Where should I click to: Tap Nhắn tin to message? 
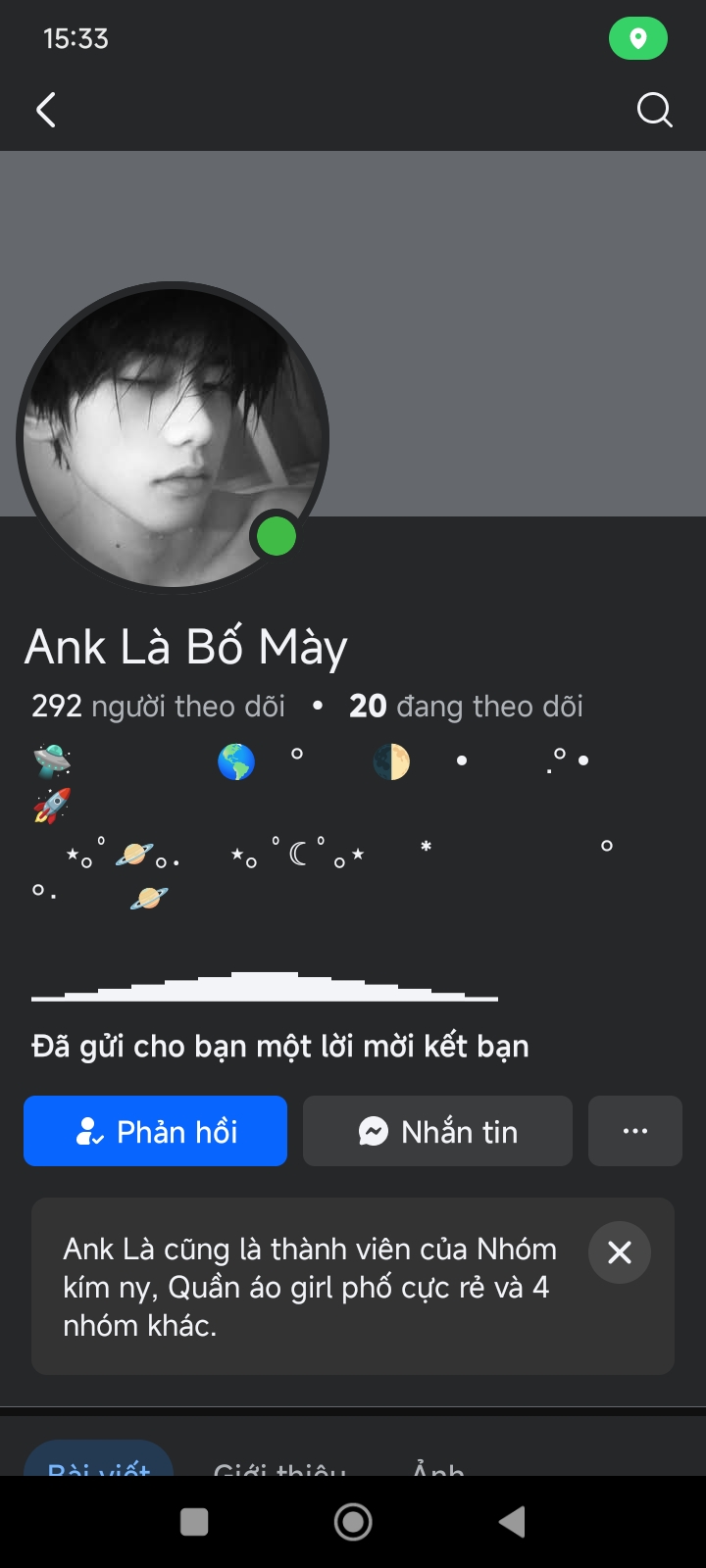pyautogui.click(x=437, y=1131)
